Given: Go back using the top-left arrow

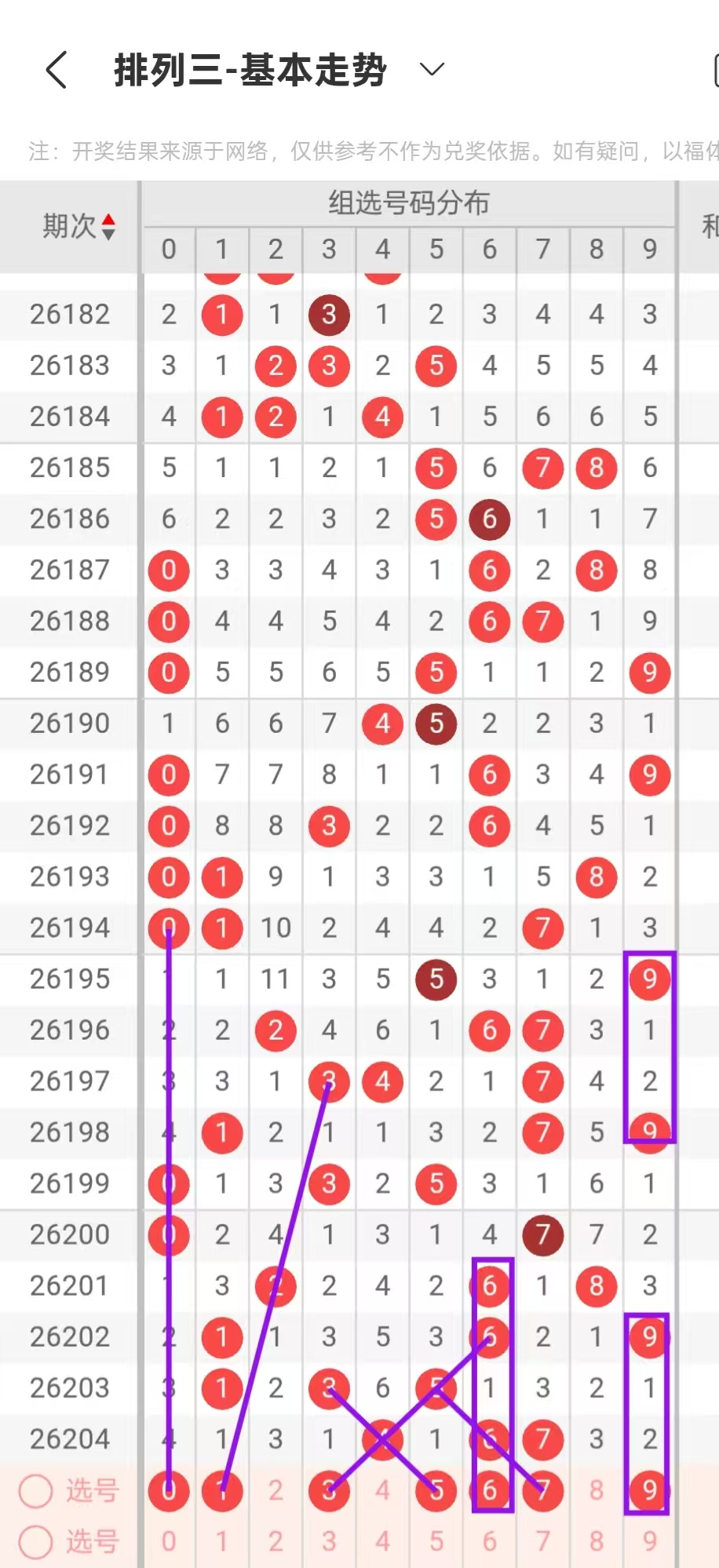Looking at the screenshot, I should pos(56,70).
